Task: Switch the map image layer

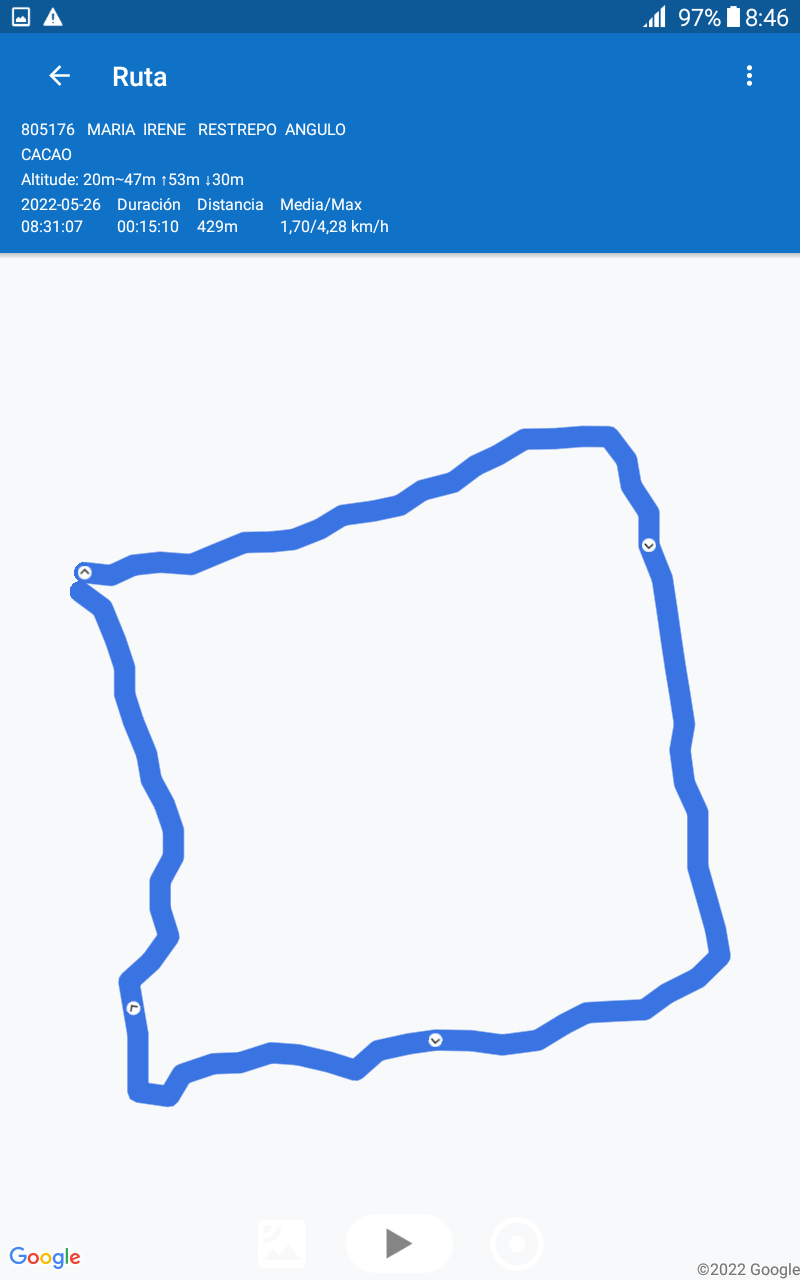Action: [x=282, y=1243]
